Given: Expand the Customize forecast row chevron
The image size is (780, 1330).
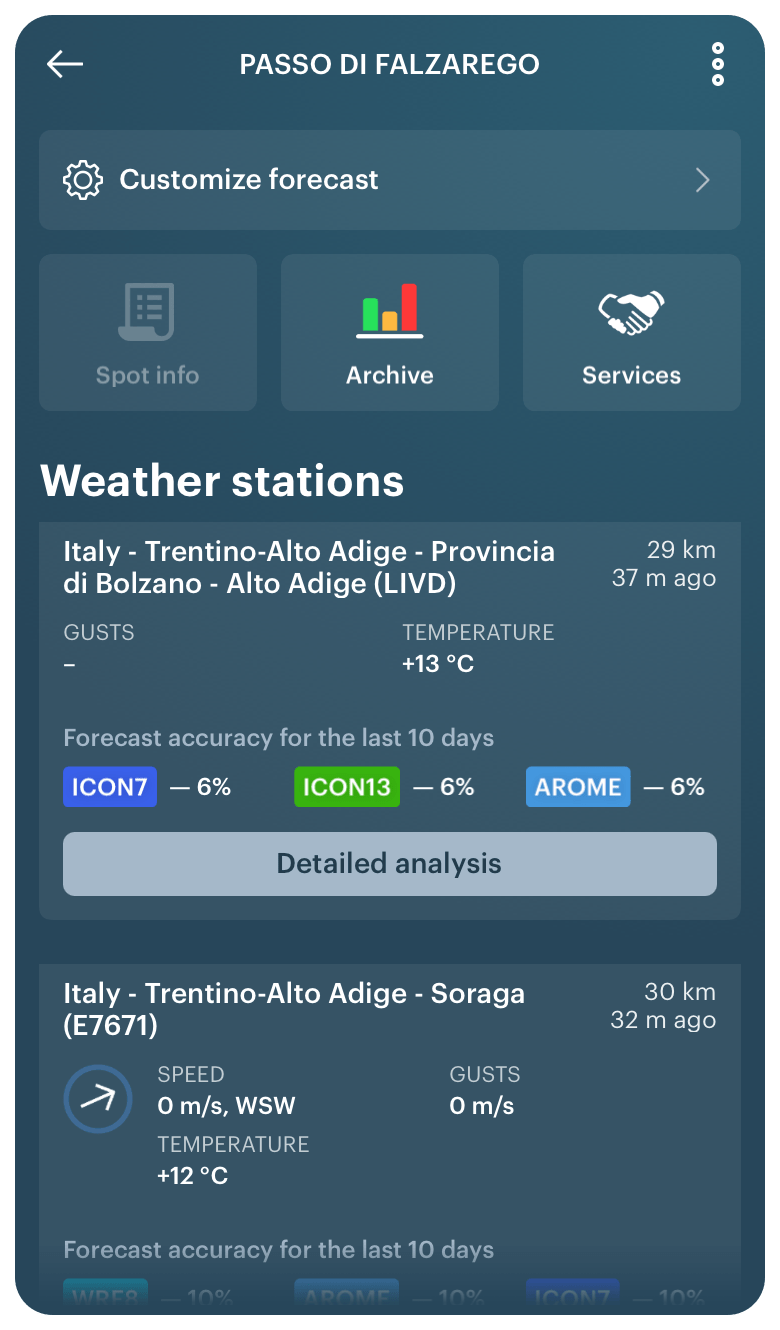Looking at the screenshot, I should click(702, 180).
